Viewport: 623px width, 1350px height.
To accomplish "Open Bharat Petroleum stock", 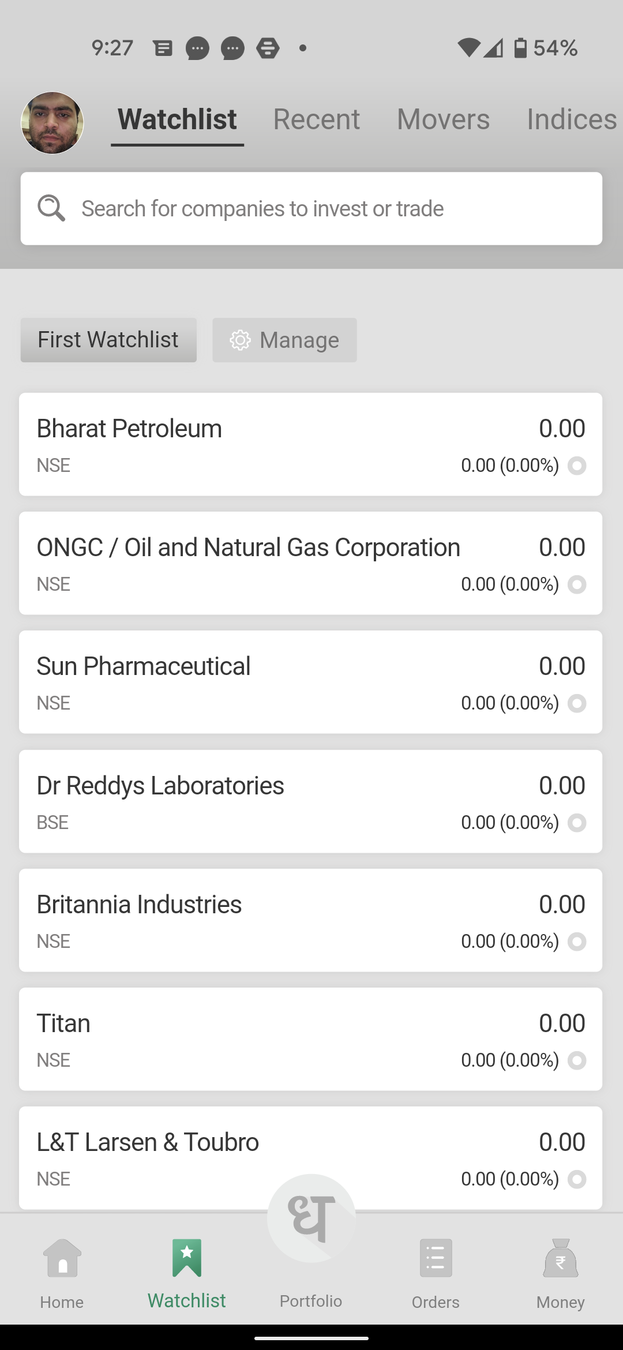I will pyautogui.click(x=310, y=444).
